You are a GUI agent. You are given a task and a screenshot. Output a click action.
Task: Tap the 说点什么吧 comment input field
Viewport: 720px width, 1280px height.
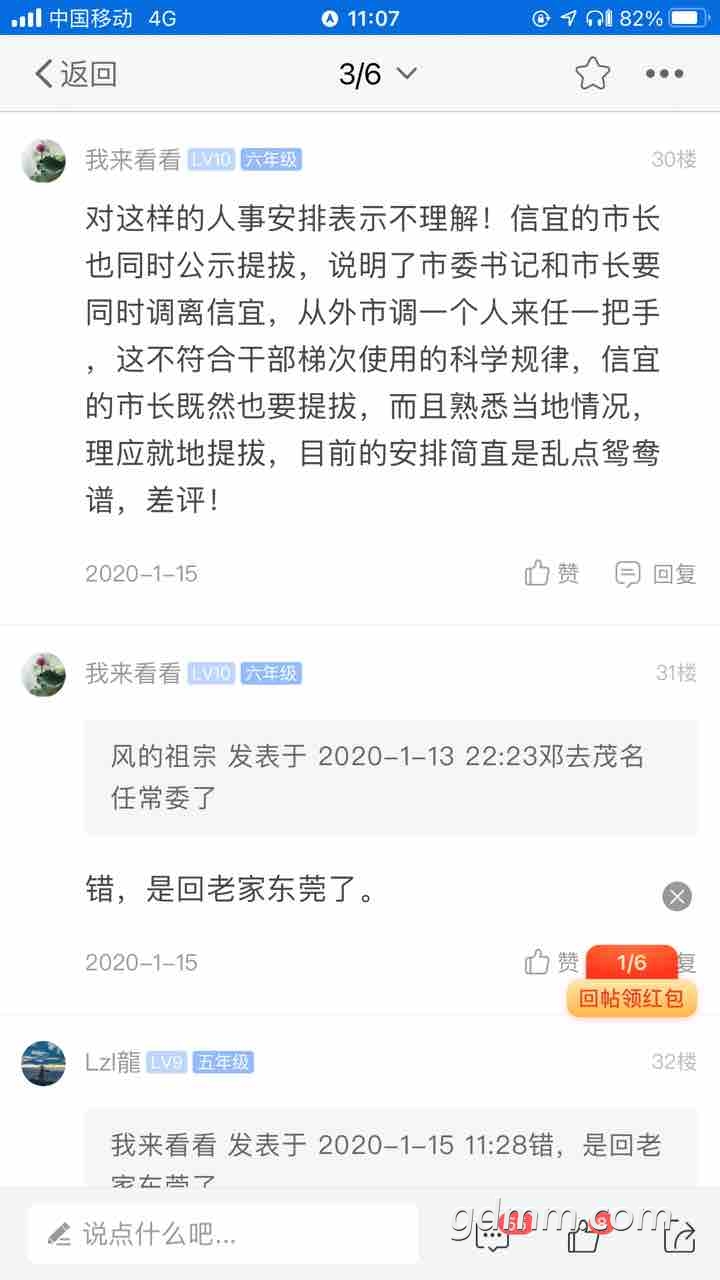(x=222, y=1234)
